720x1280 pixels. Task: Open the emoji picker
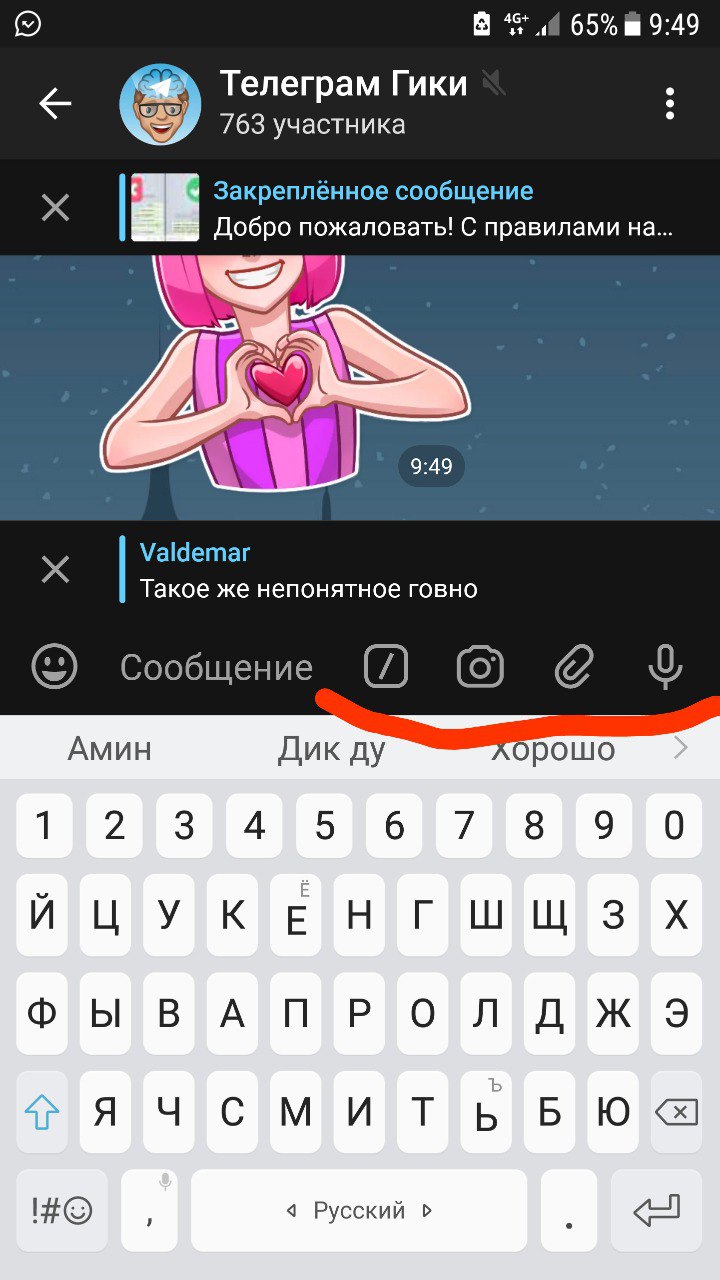(x=55, y=666)
